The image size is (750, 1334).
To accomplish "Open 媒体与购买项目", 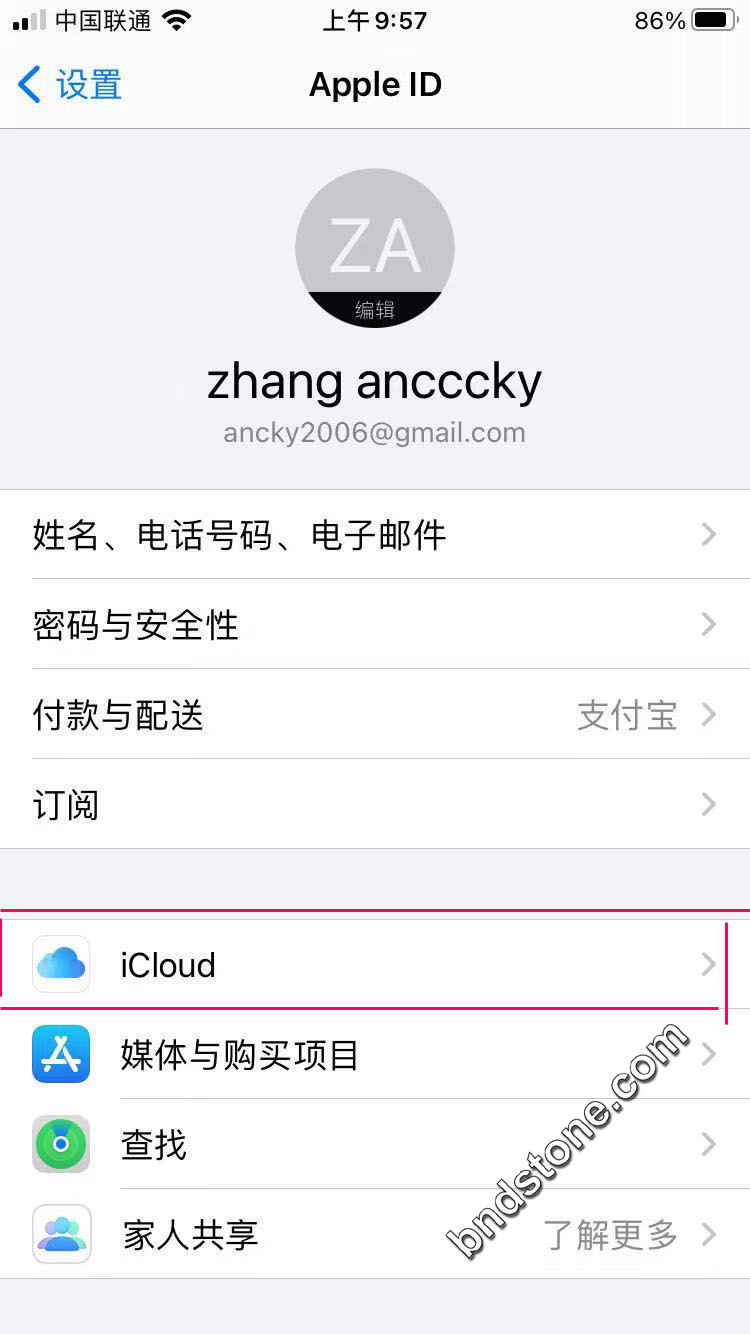I will (375, 1055).
